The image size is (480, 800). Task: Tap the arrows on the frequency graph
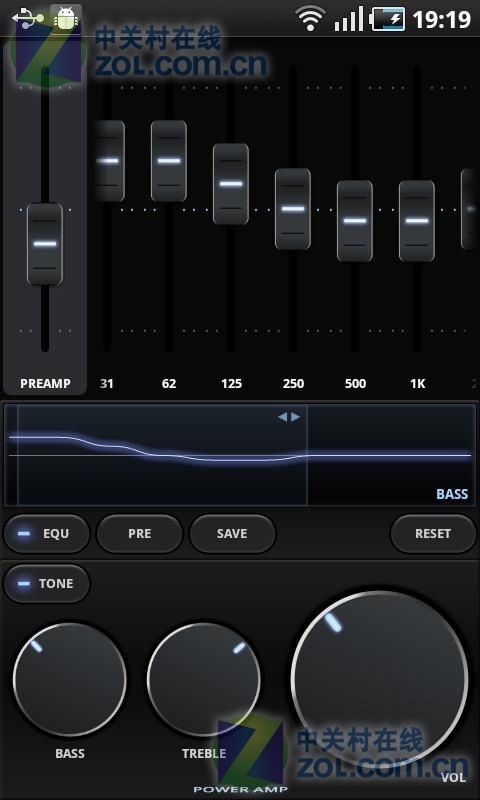[289, 417]
